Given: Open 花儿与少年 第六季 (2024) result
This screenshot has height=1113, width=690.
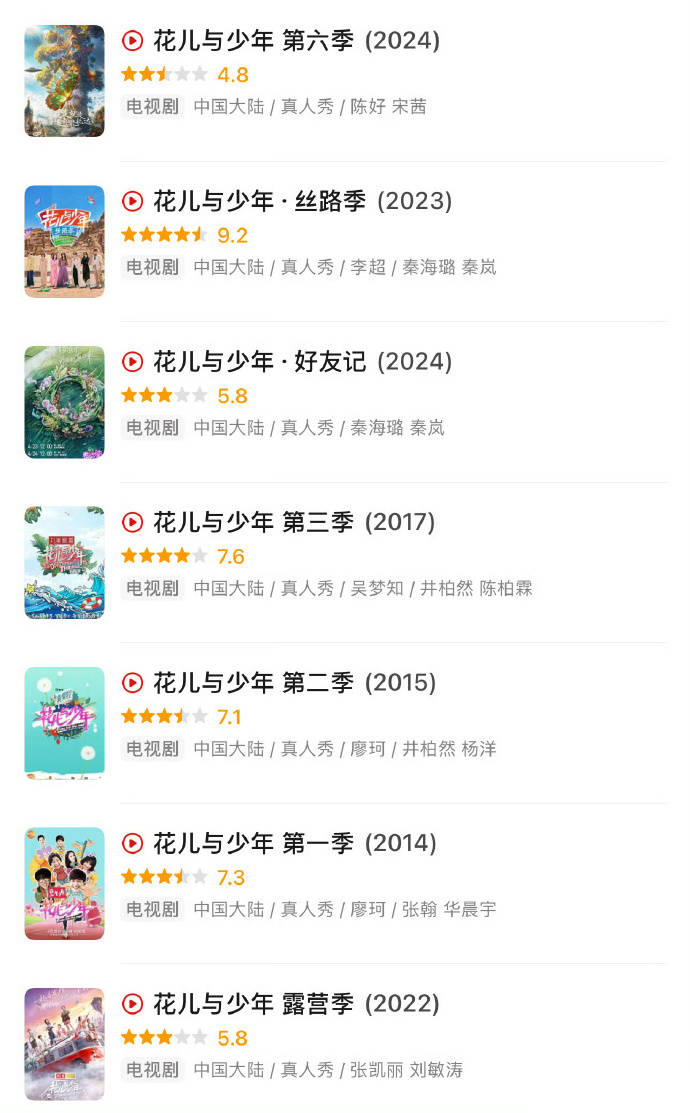Looking at the screenshot, I should pos(296,41).
